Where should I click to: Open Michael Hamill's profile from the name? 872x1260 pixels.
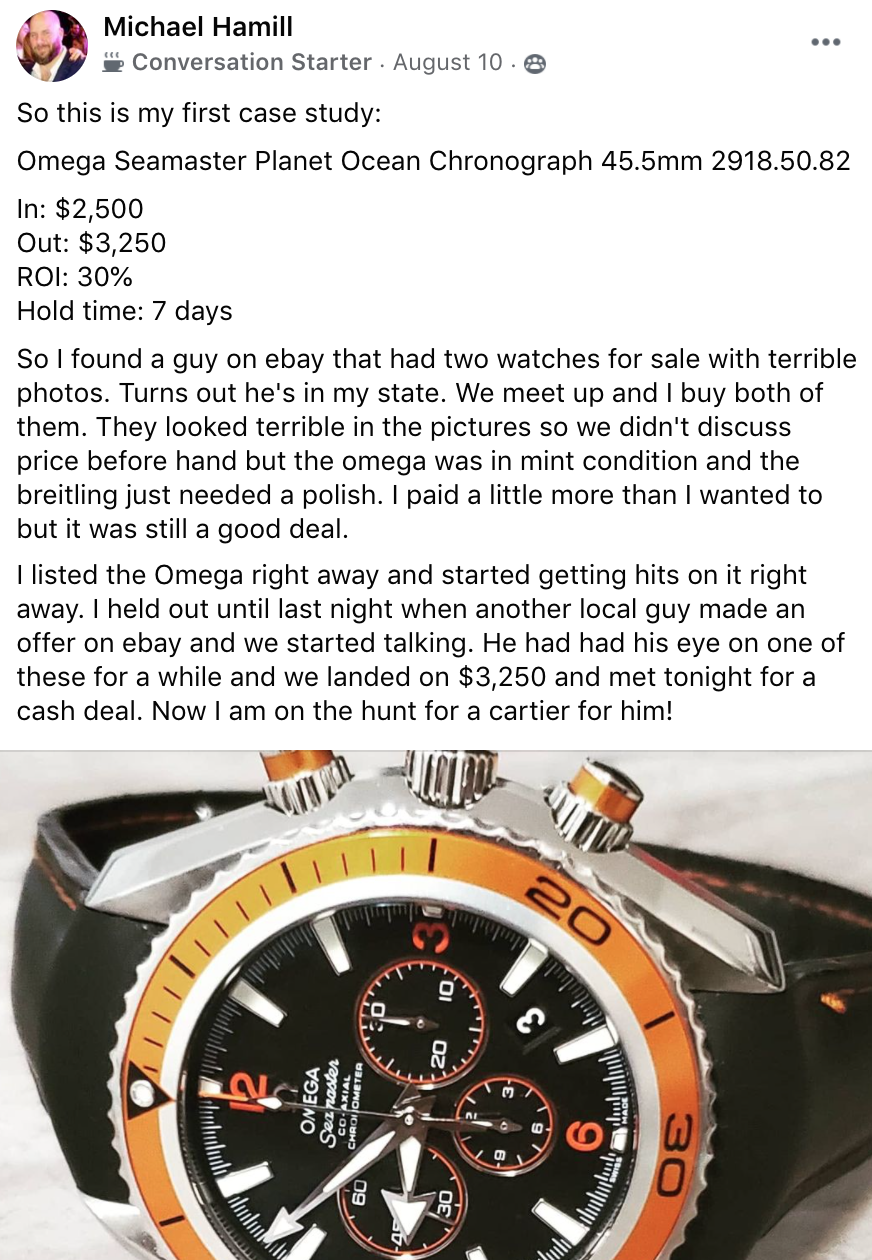tap(198, 26)
